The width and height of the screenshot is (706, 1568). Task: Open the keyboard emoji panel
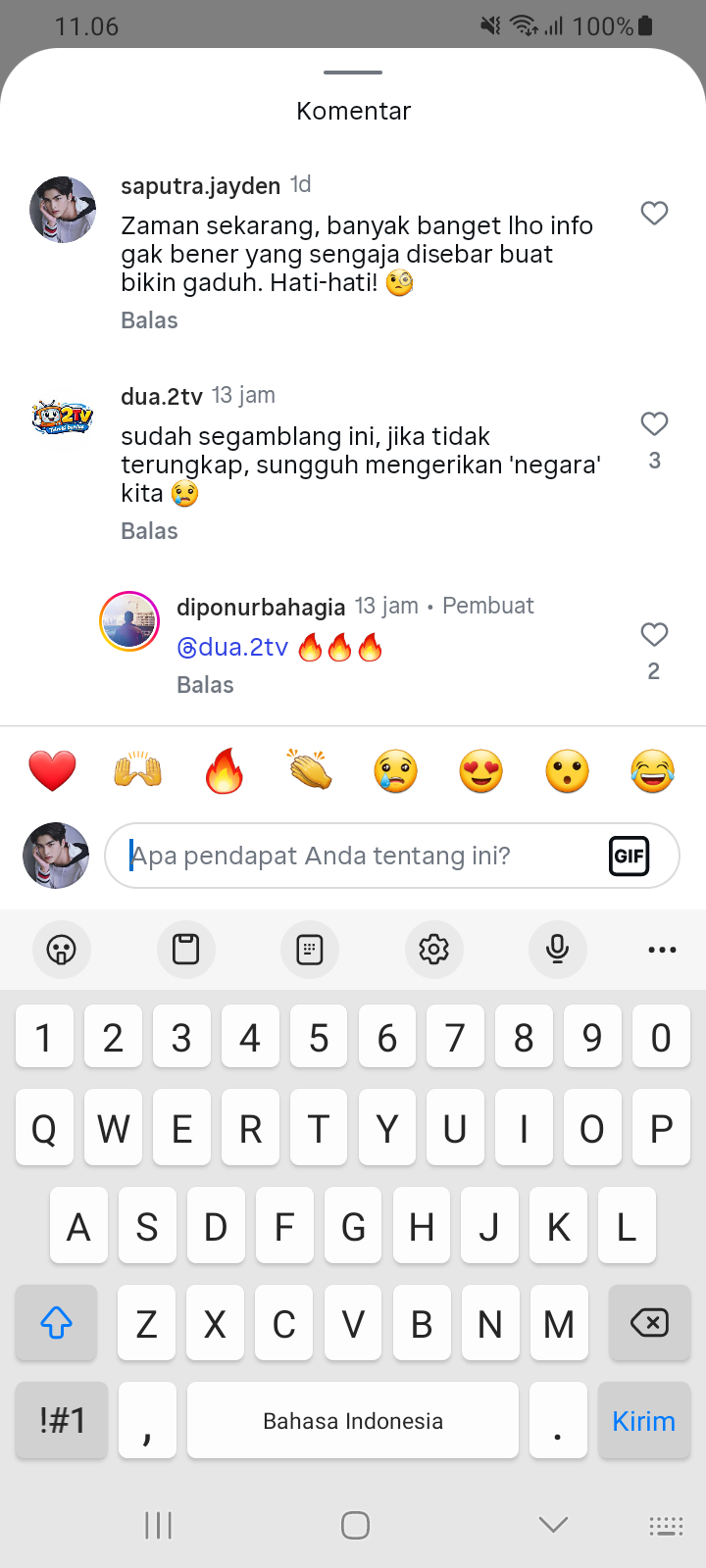[62, 949]
